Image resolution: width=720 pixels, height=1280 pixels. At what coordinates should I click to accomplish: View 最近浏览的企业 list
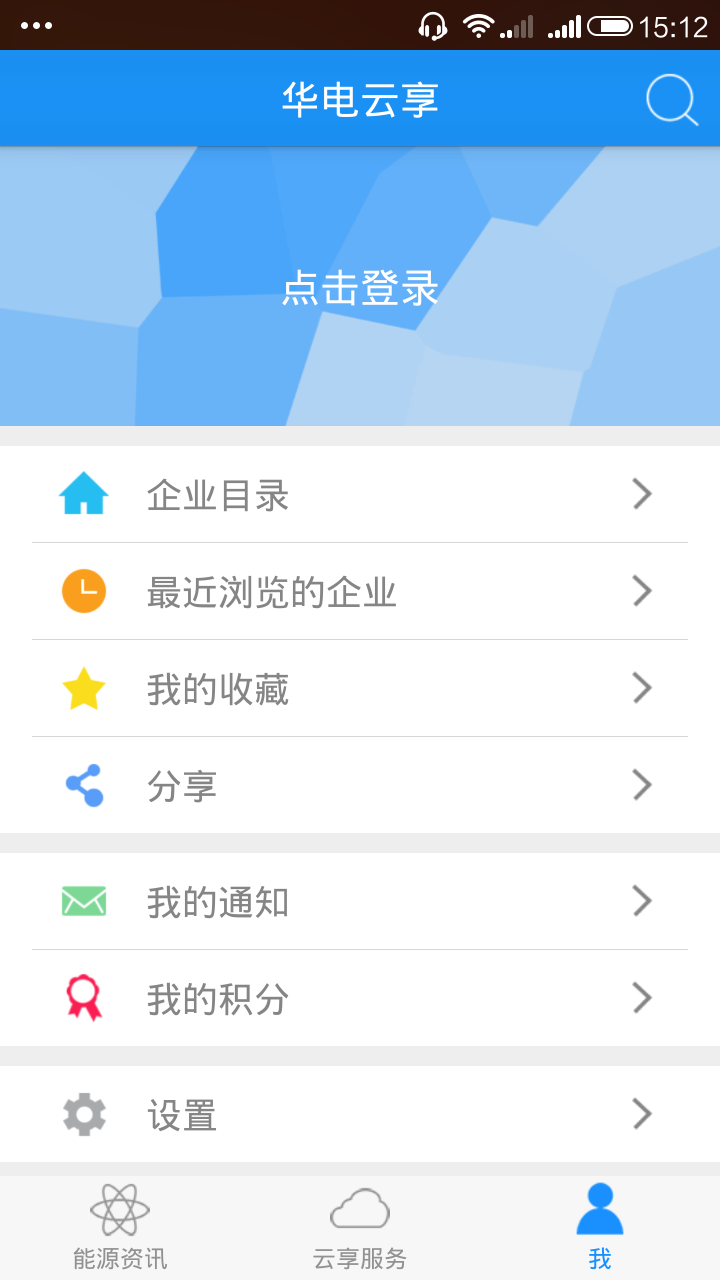point(360,592)
